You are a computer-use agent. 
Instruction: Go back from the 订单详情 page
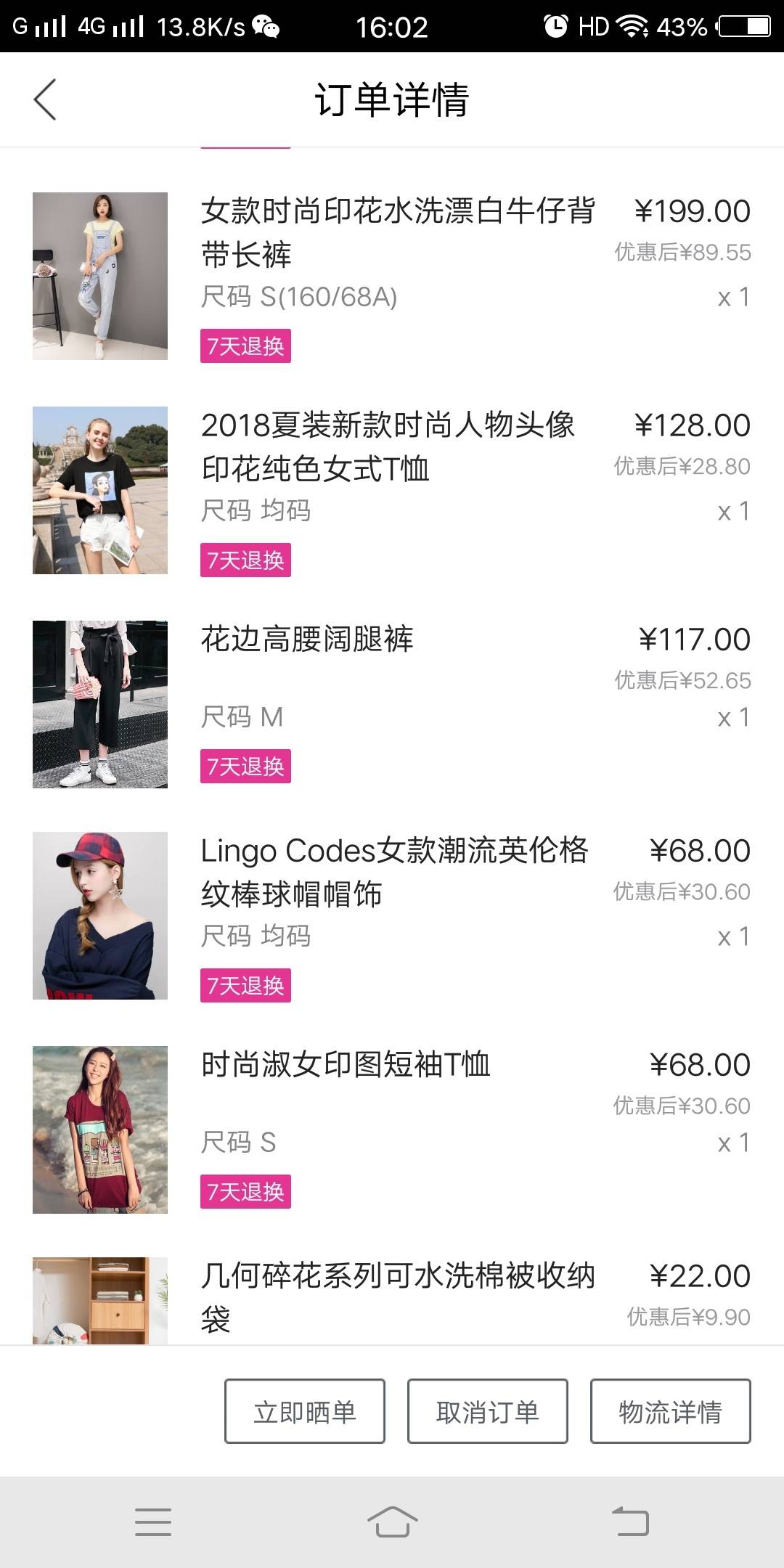pos(45,99)
